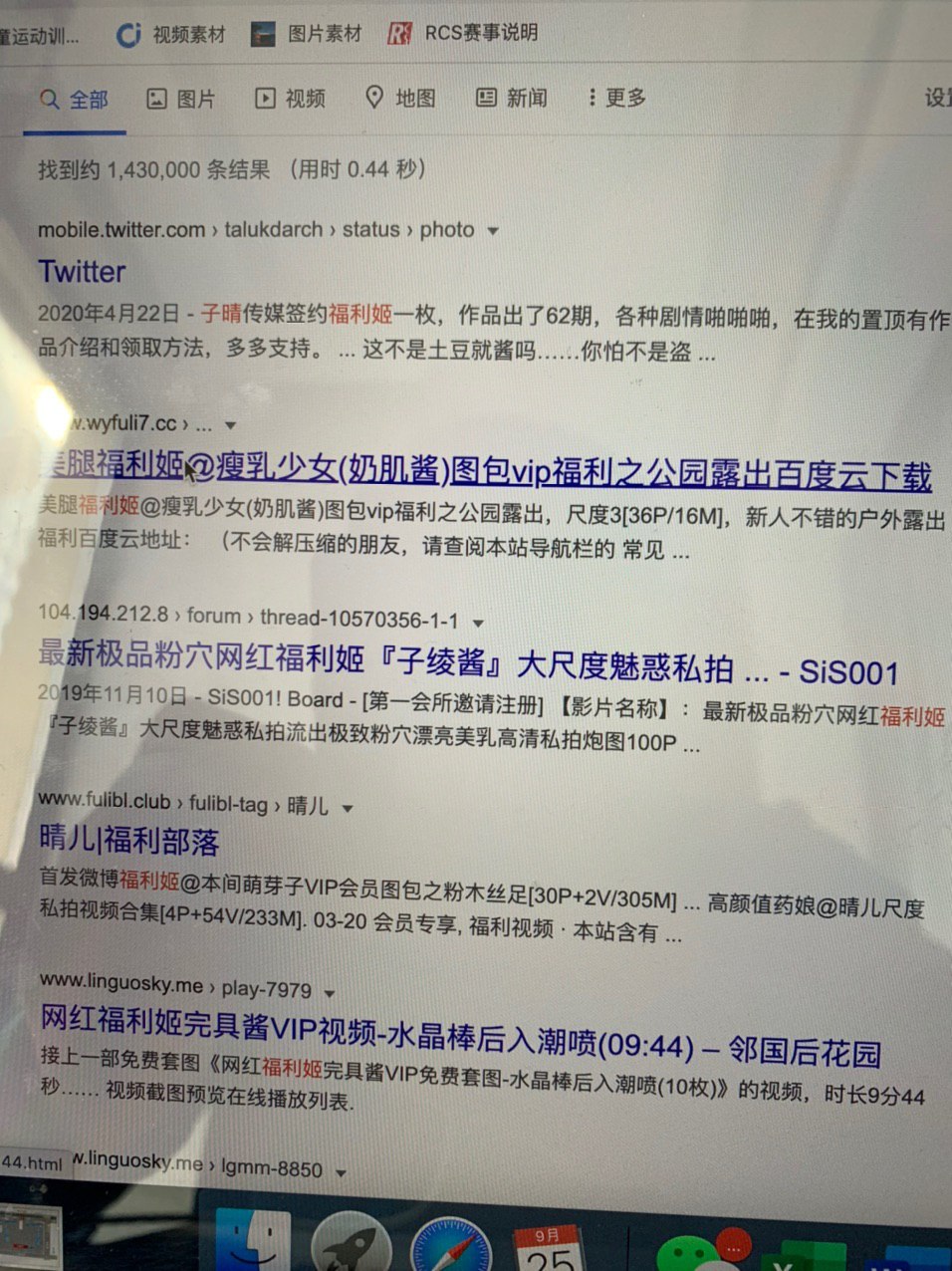Switch to the 视频 search tab
The image size is (952, 1271).
click(x=290, y=98)
